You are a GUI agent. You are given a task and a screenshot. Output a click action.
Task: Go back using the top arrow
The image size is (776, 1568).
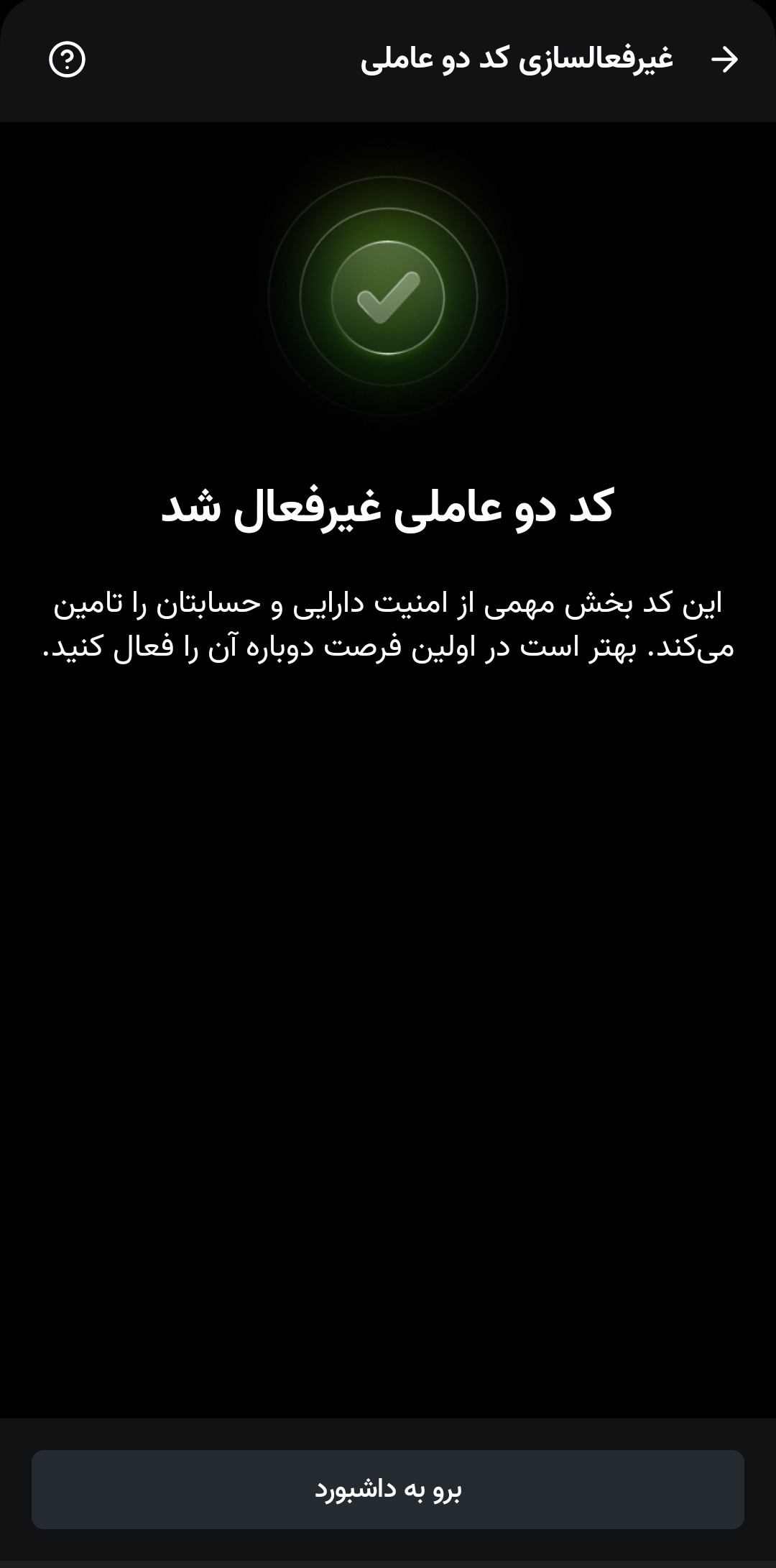pos(724,59)
